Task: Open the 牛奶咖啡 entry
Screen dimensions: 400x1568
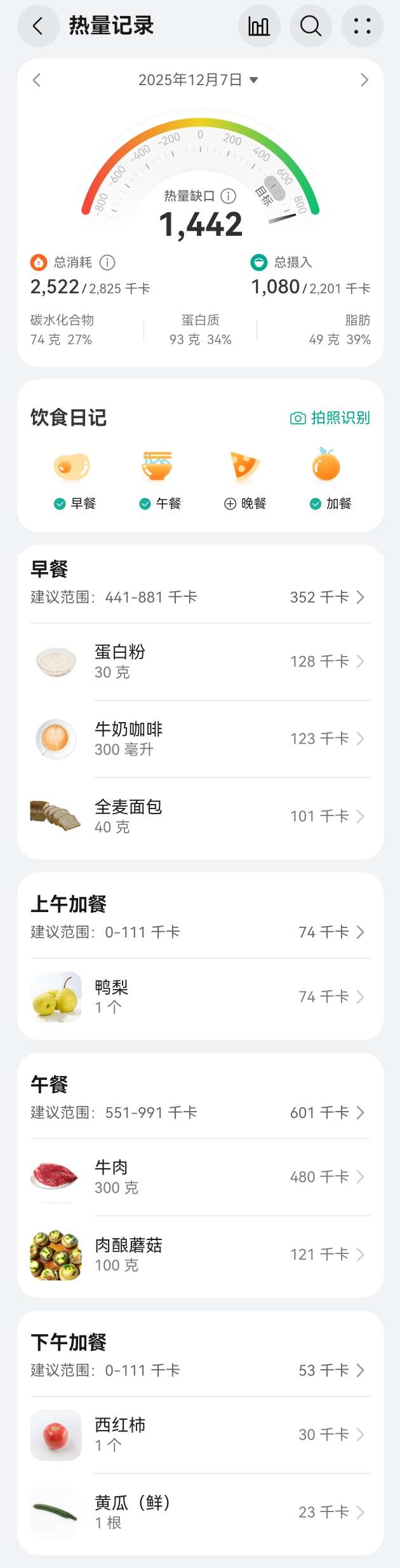Action: (200, 739)
